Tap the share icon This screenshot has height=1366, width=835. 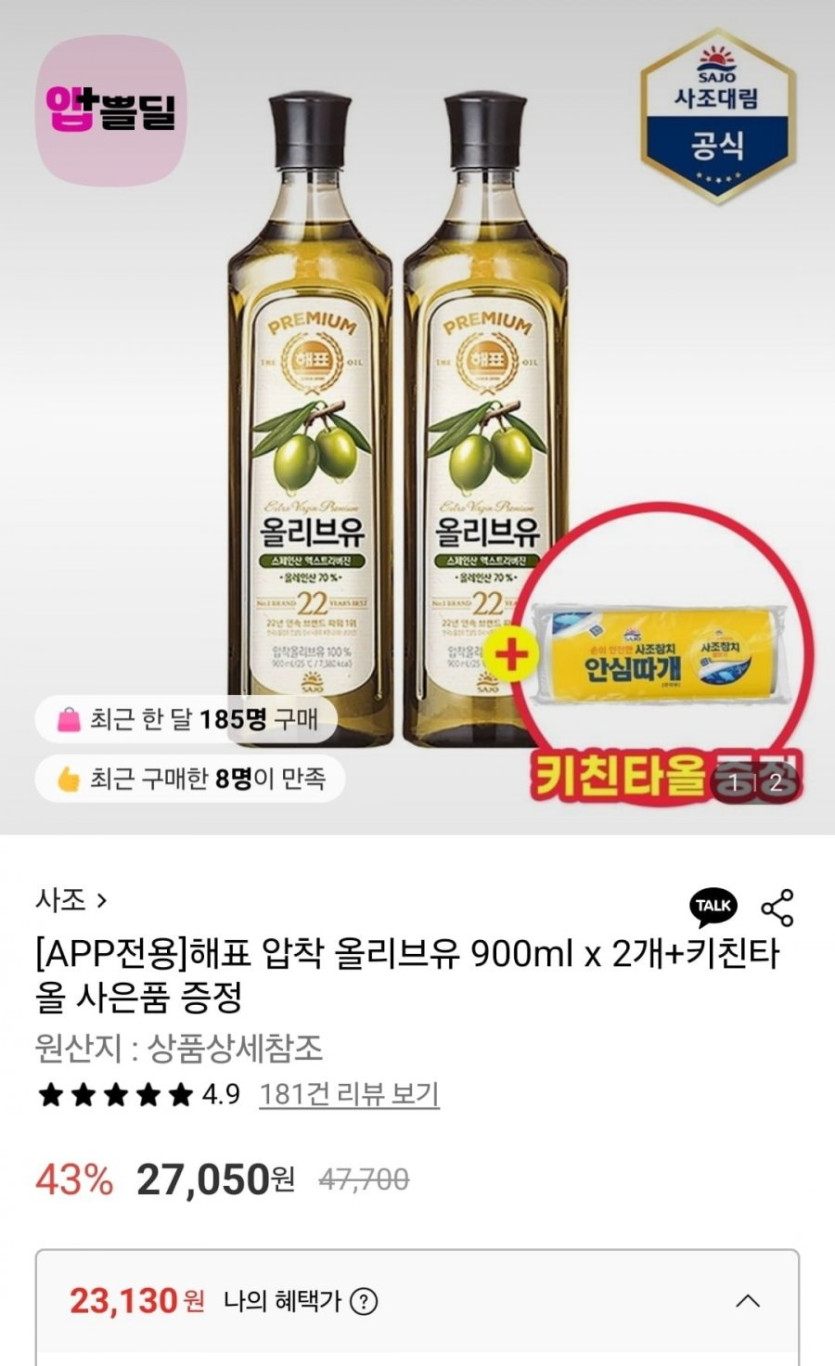[x=777, y=907]
